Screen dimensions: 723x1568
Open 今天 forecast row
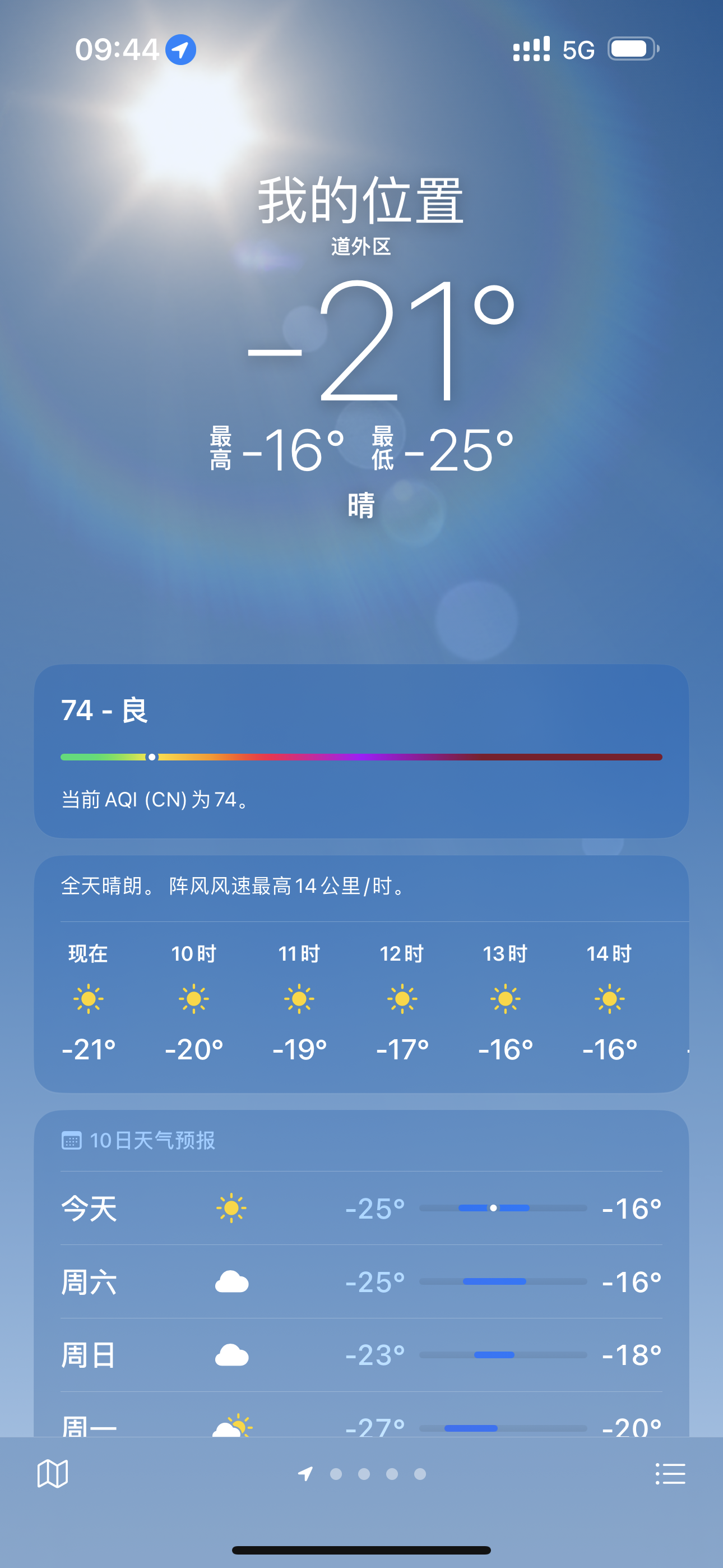point(361,1209)
